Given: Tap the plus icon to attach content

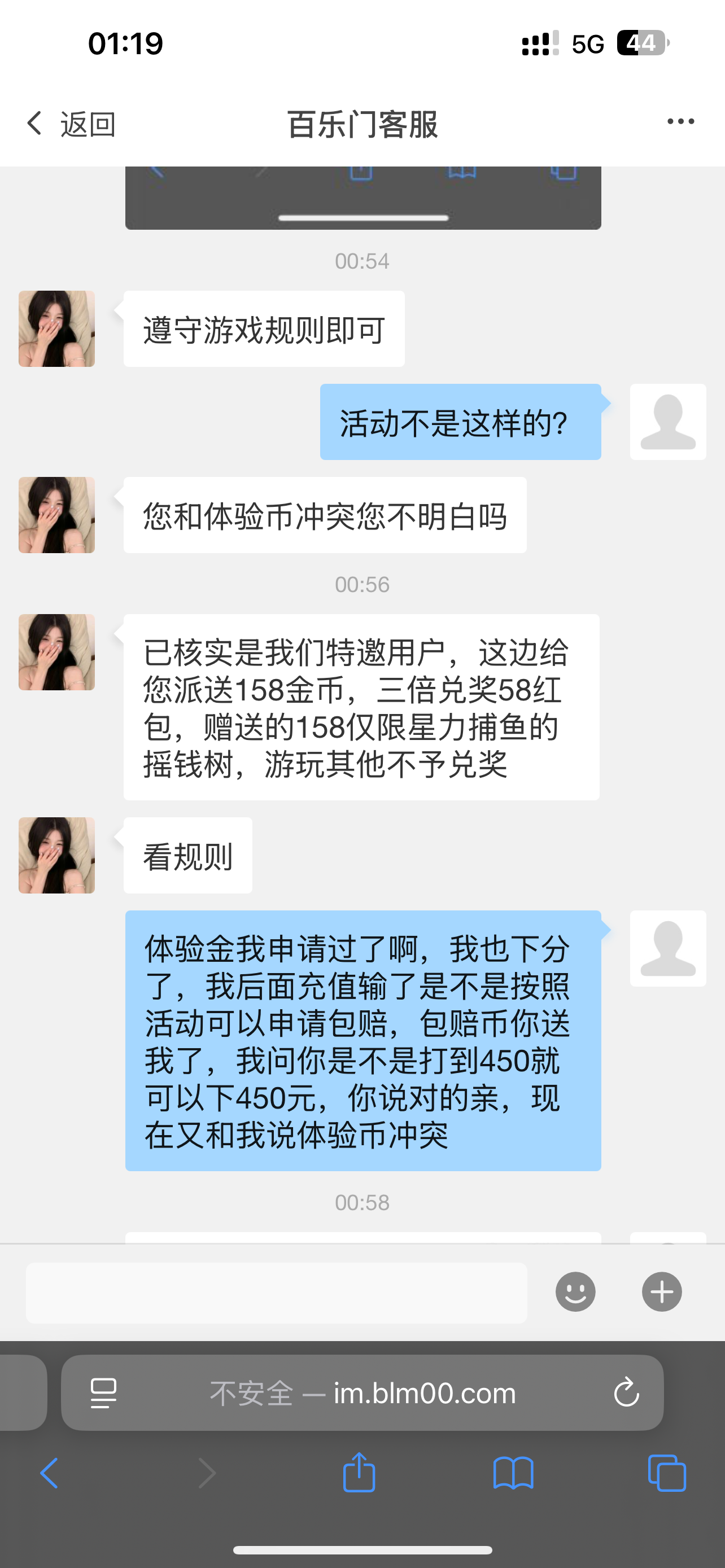Looking at the screenshot, I should coord(661,1291).
